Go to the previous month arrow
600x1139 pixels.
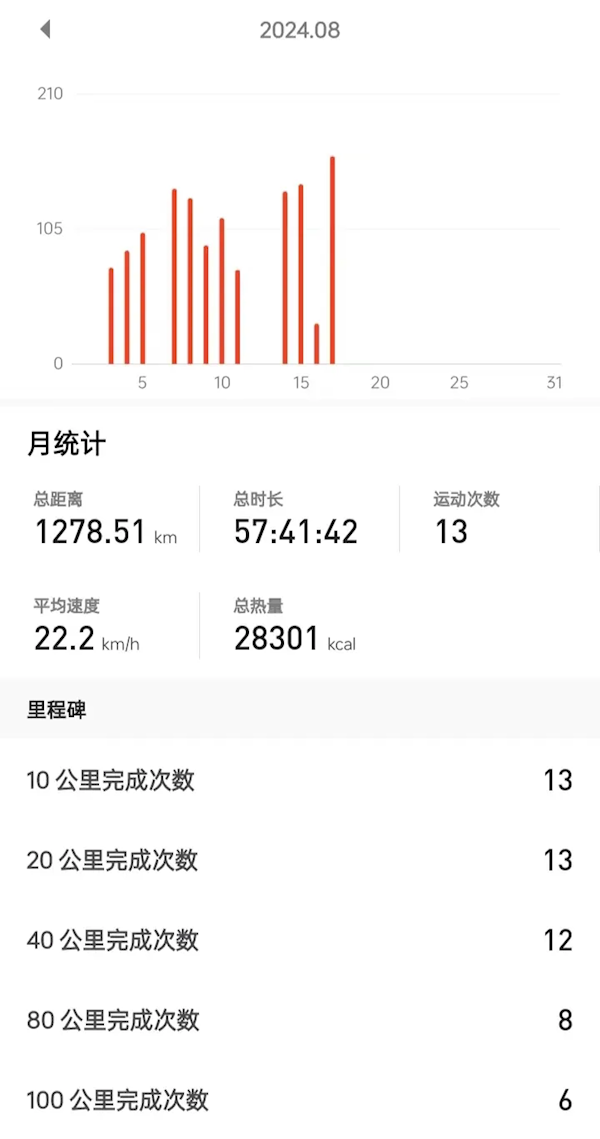[45, 30]
